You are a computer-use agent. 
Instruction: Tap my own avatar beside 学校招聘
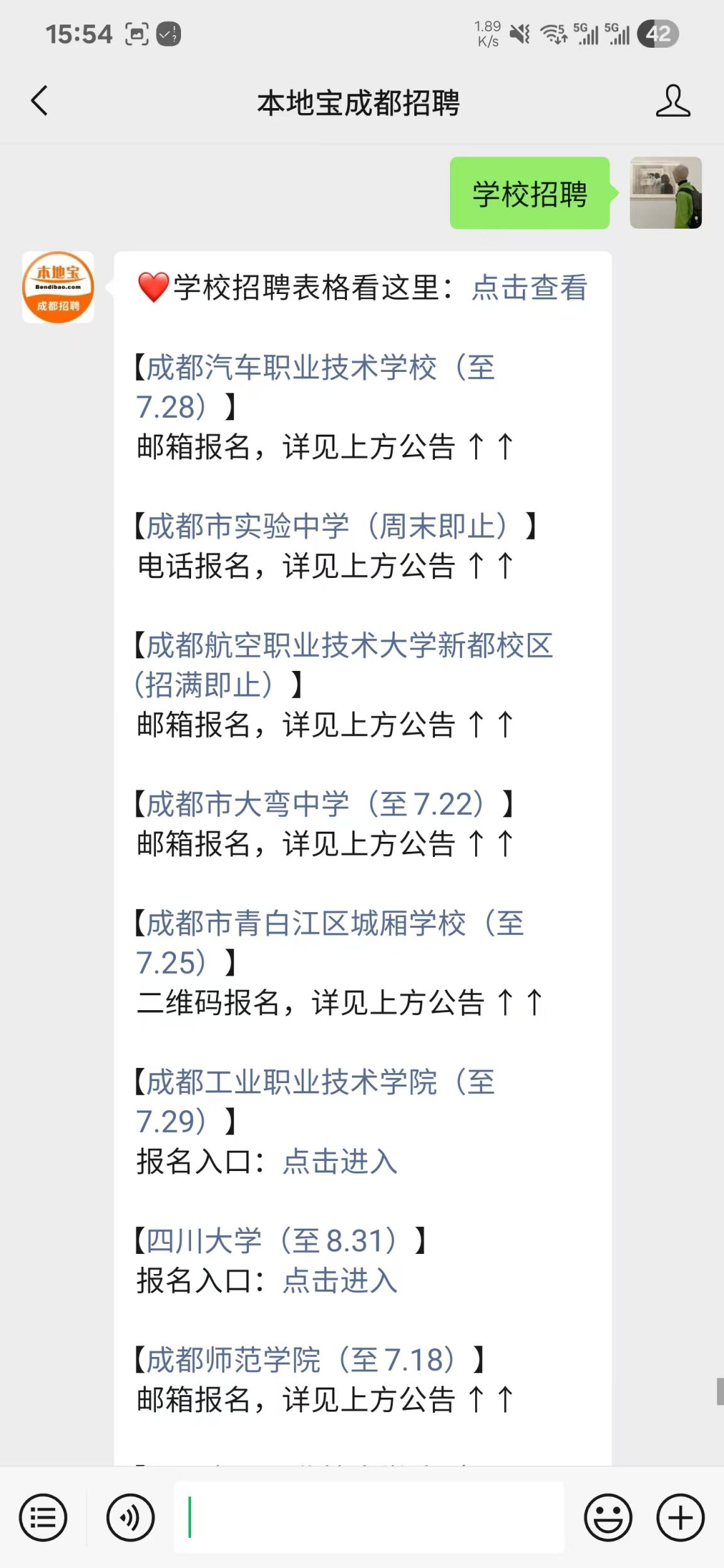pyautogui.click(x=666, y=193)
